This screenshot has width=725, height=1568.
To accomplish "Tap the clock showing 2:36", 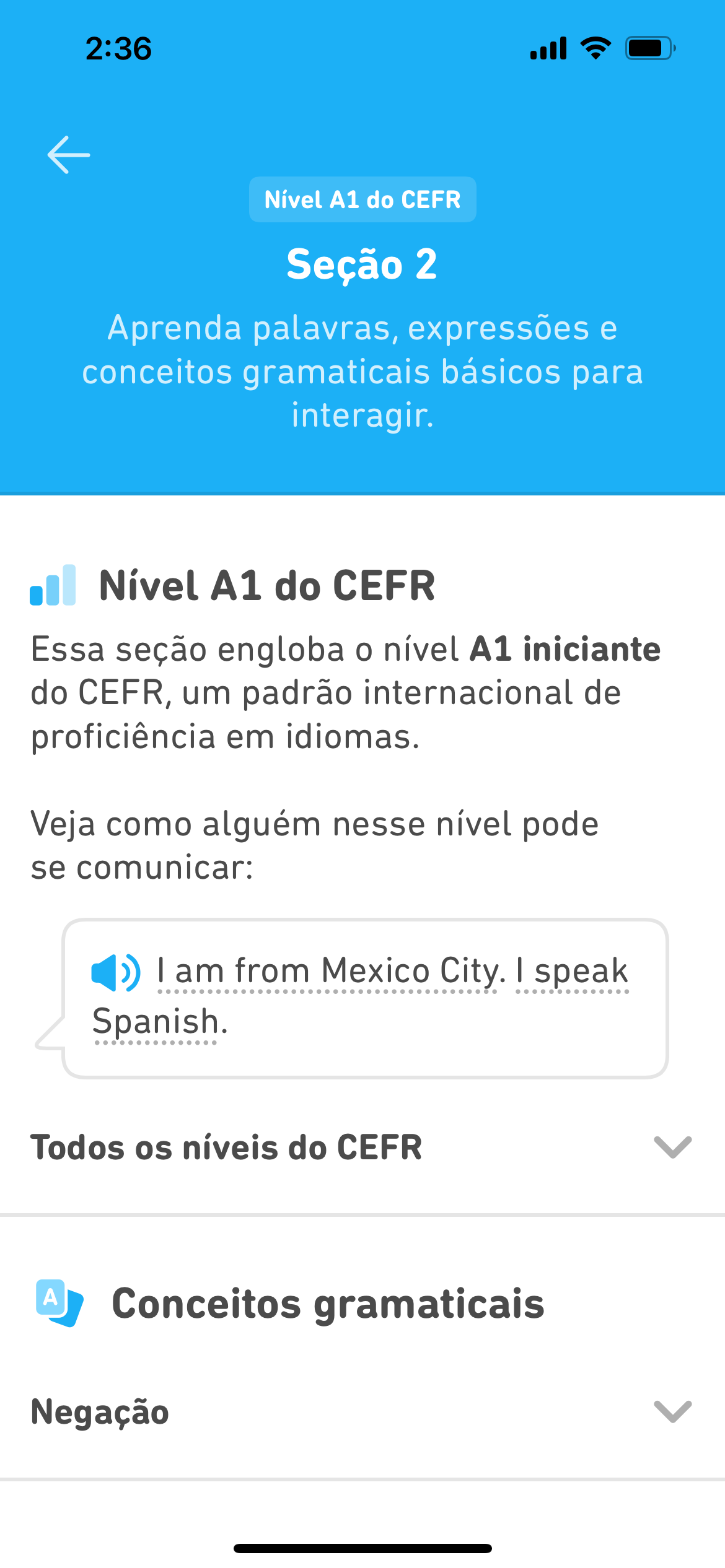I will pos(118,50).
